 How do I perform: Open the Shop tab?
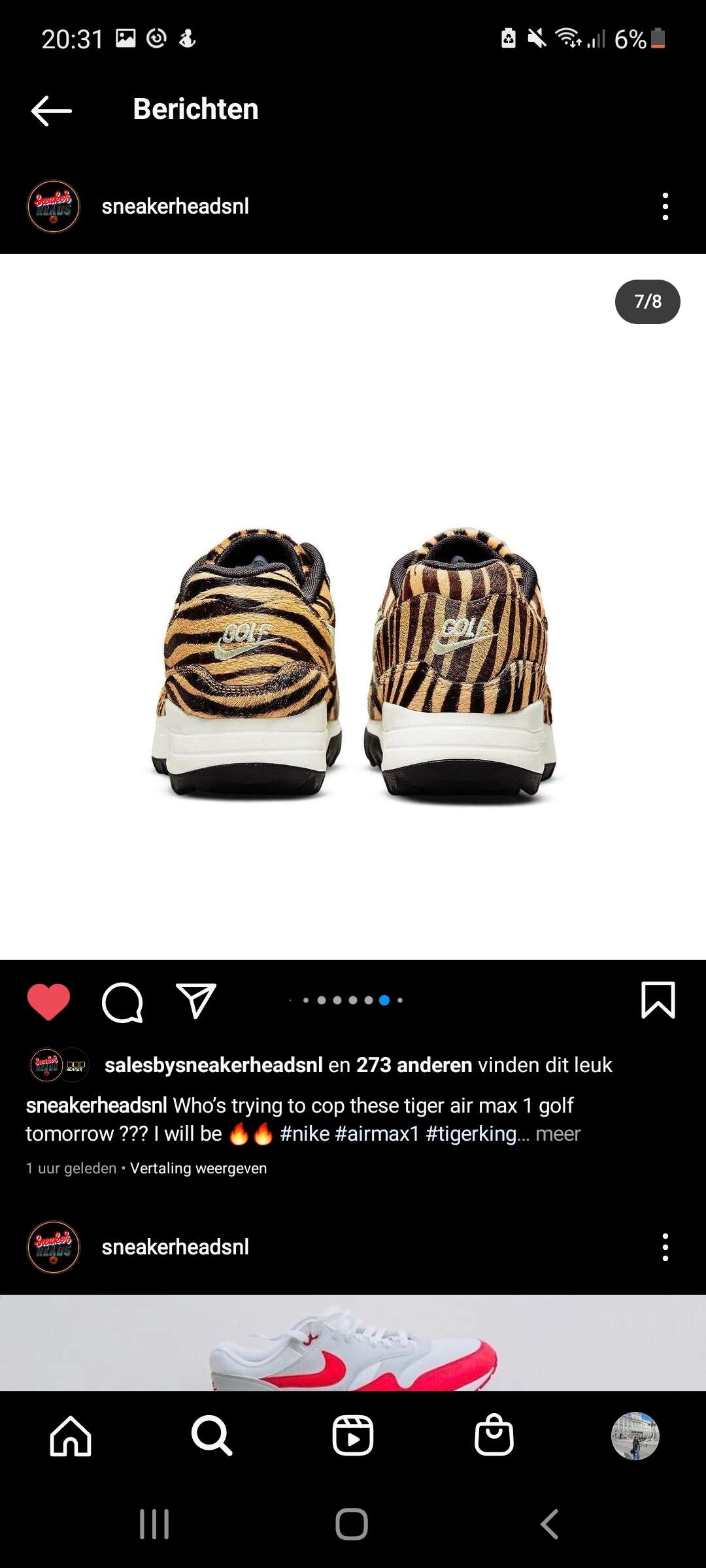click(x=494, y=1435)
